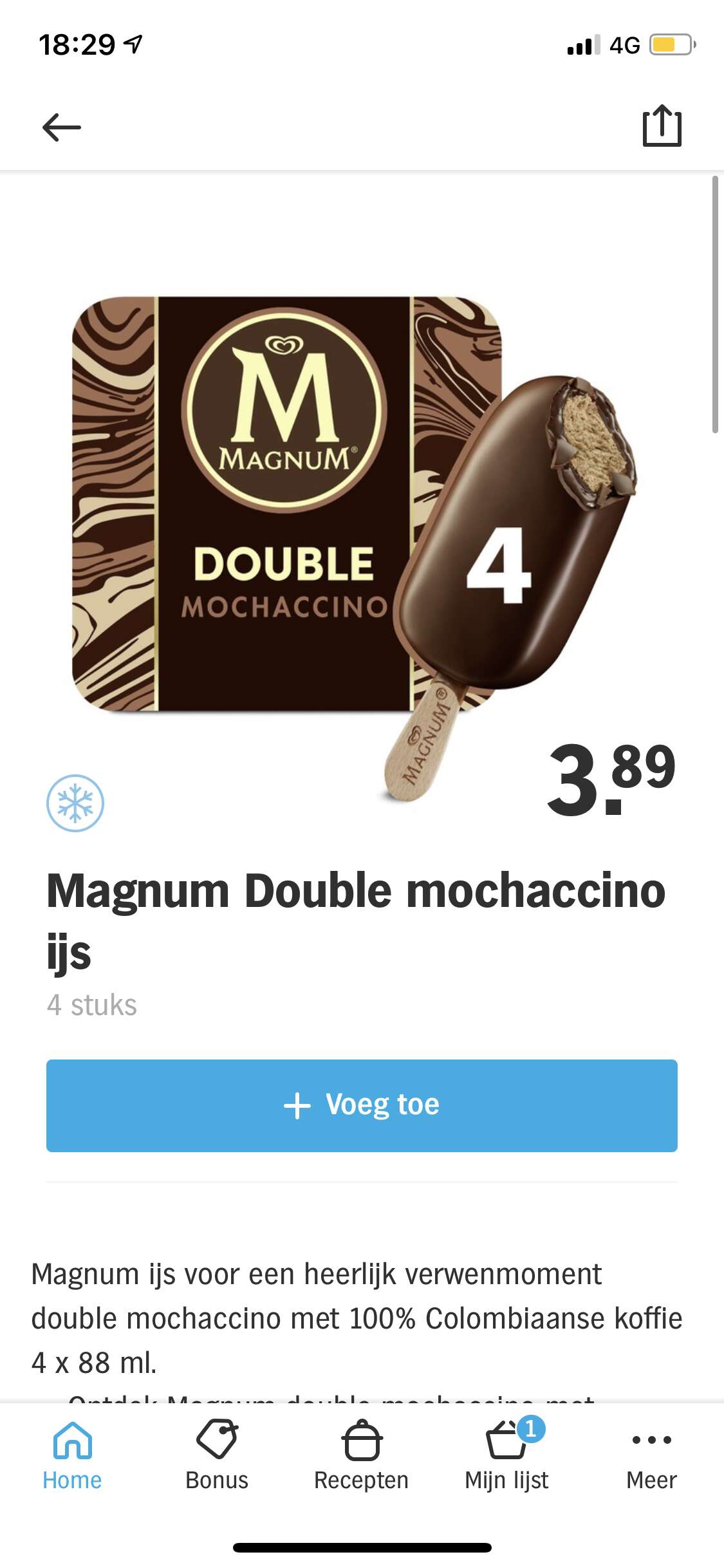Go back using the top-left arrow
Viewport: 724px width, 1568px height.
(x=61, y=127)
